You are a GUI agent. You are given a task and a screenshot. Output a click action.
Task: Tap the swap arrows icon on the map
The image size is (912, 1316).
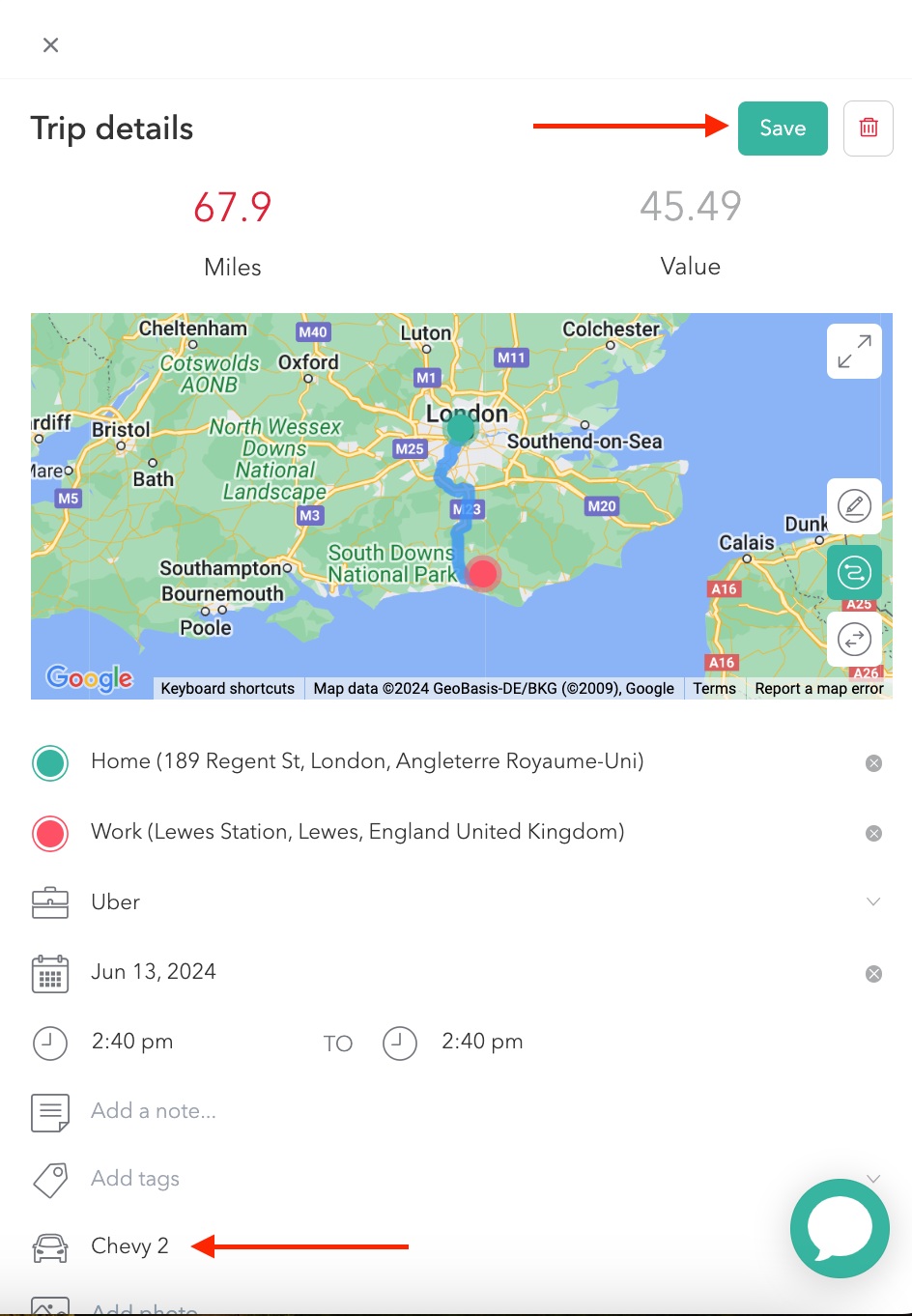coord(854,639)
